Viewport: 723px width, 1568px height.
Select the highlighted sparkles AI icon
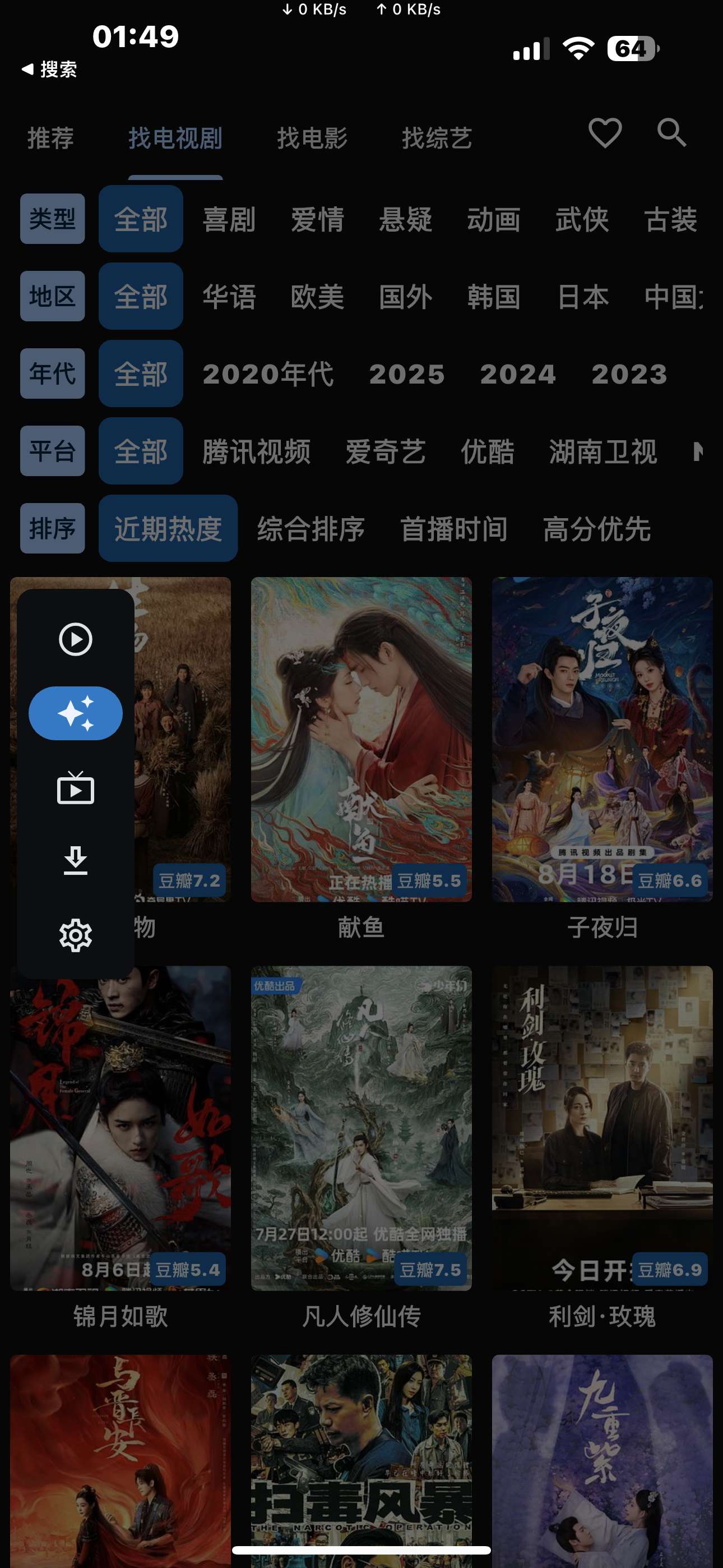[75, 713]
